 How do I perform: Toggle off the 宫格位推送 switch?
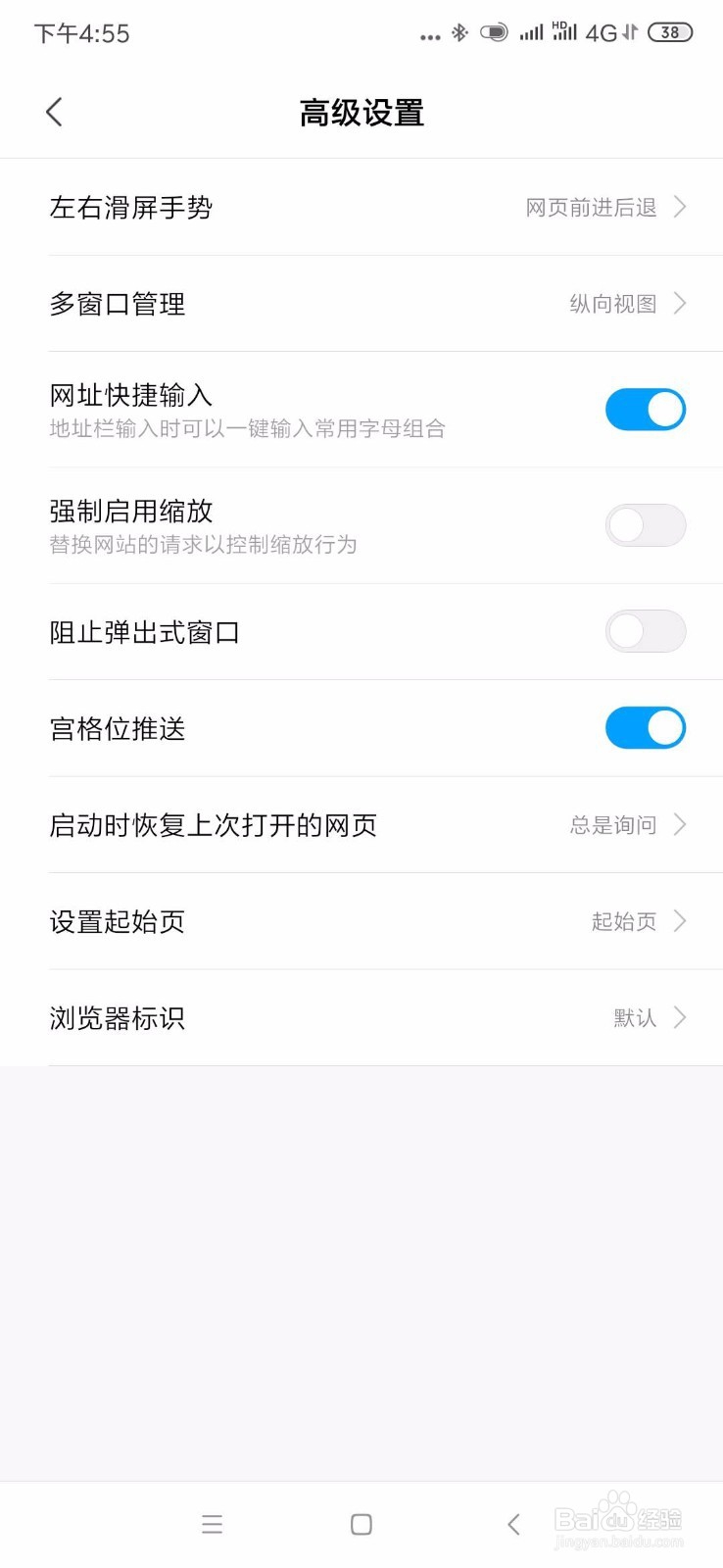[x=645, y=728]
